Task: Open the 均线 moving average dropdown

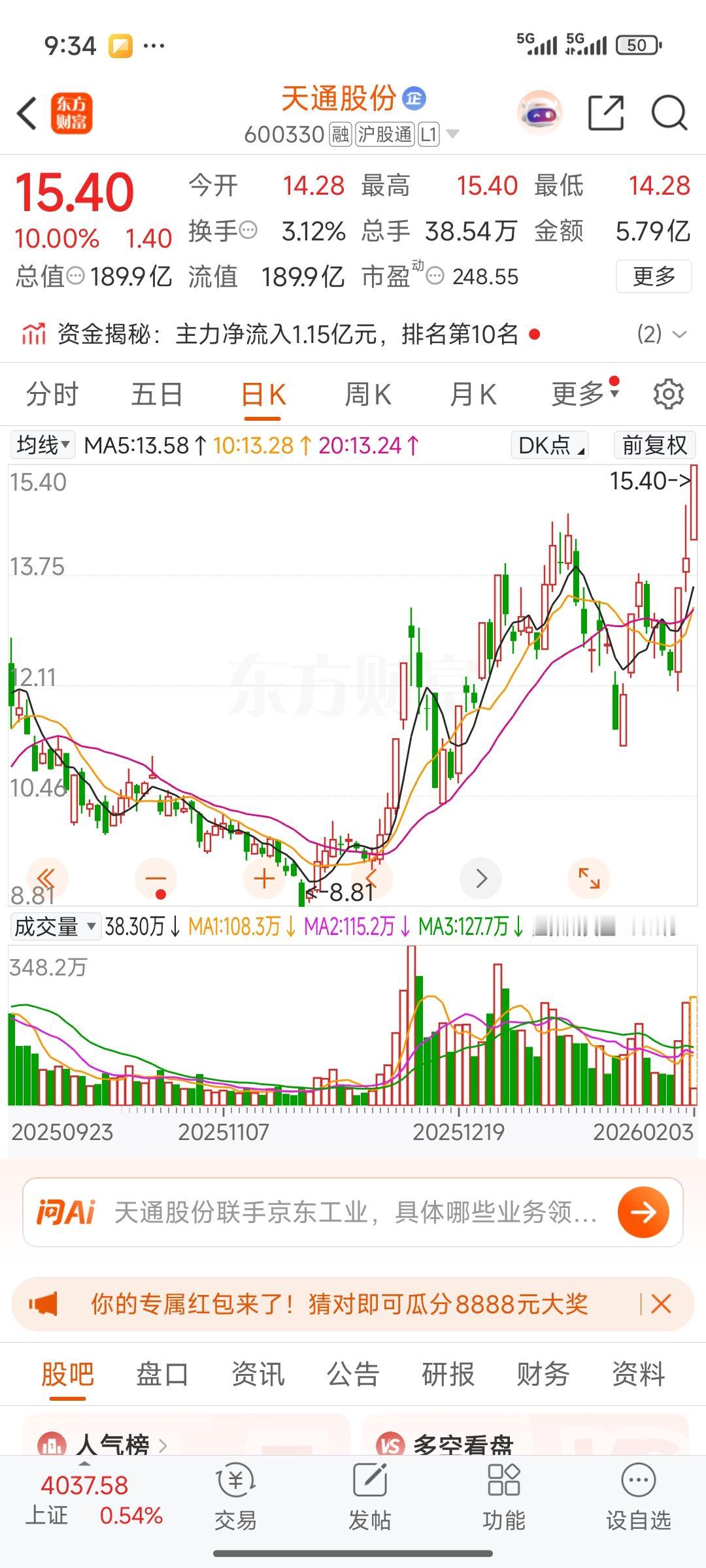Action: [x=42, y=445]
